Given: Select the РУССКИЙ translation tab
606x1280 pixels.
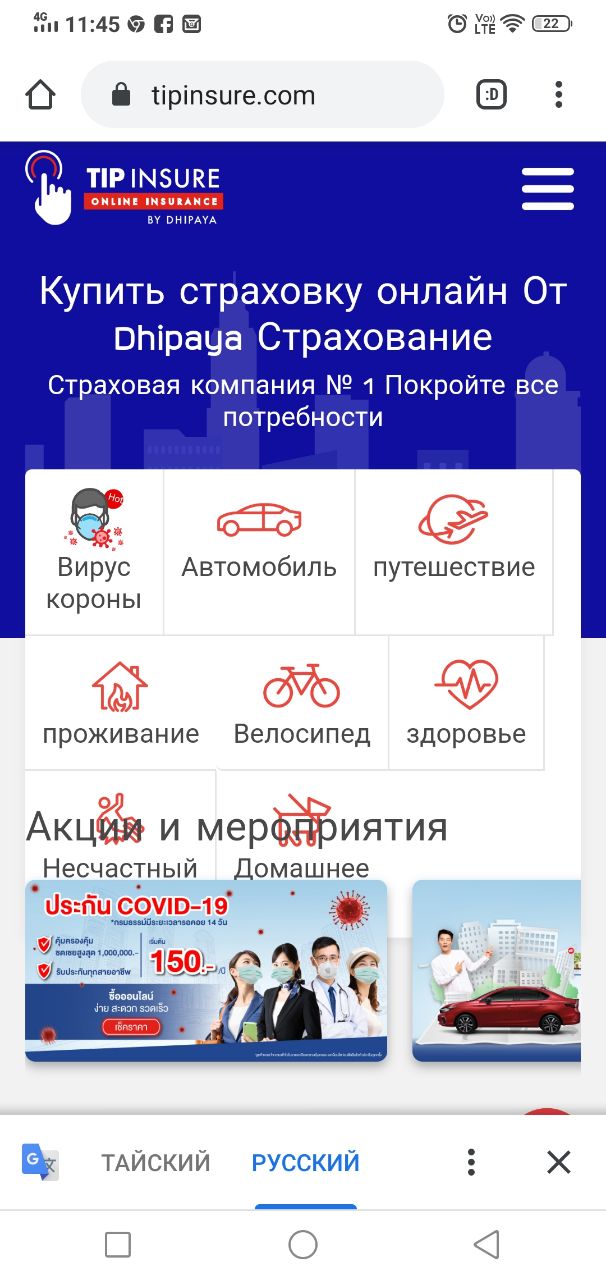Looking at the screenshot, I should [x=305, y=1162].
